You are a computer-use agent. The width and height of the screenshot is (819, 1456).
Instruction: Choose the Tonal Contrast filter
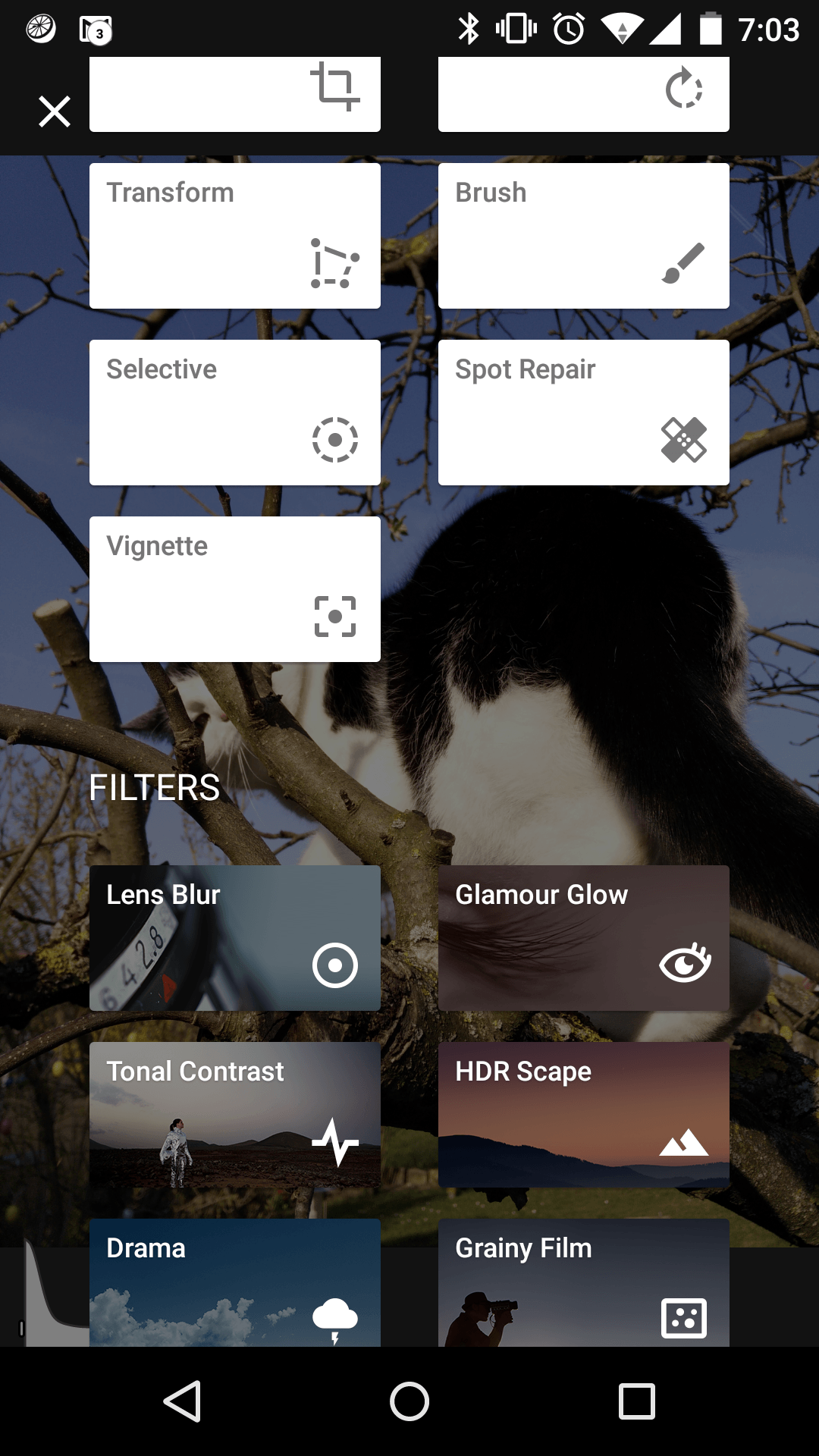tap(235, 1115)
